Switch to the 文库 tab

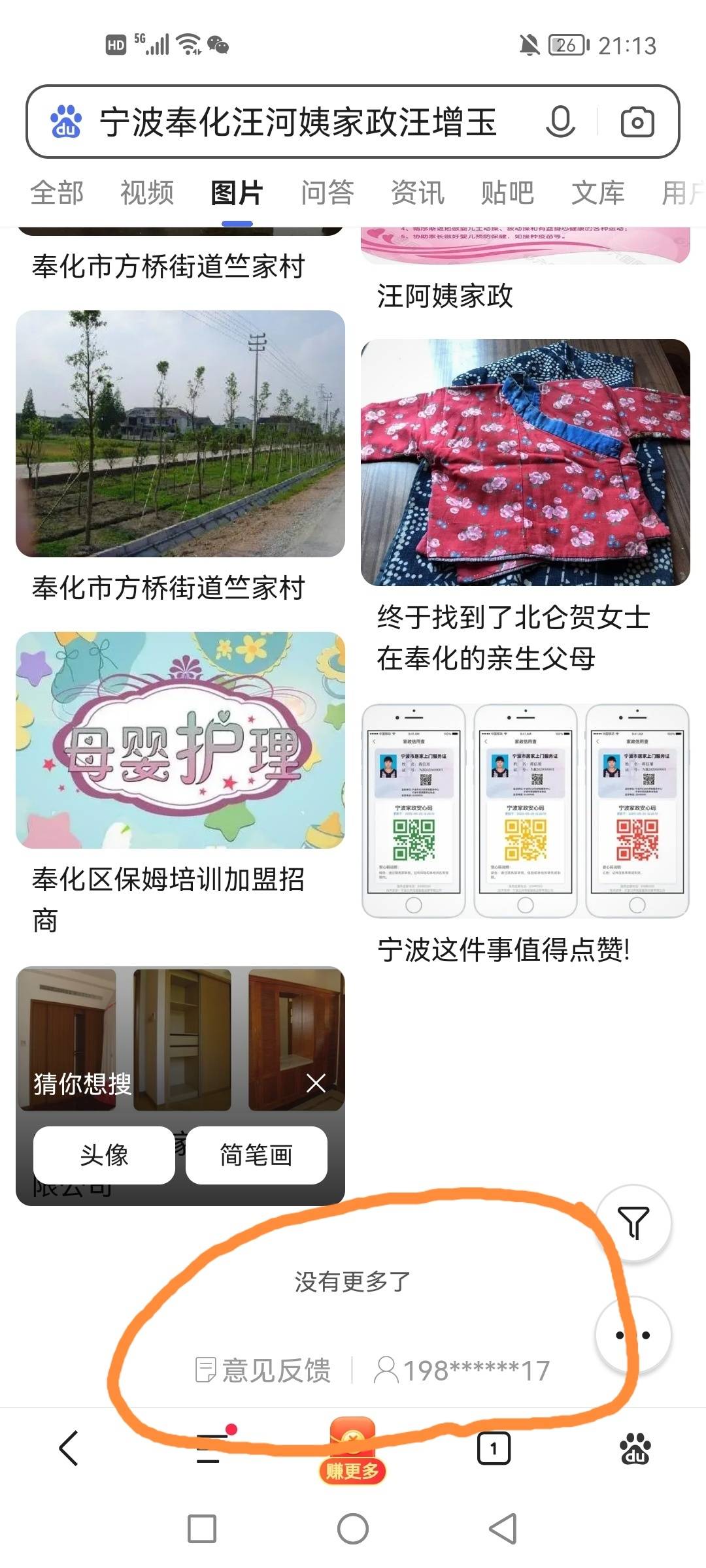click(597, 193)
